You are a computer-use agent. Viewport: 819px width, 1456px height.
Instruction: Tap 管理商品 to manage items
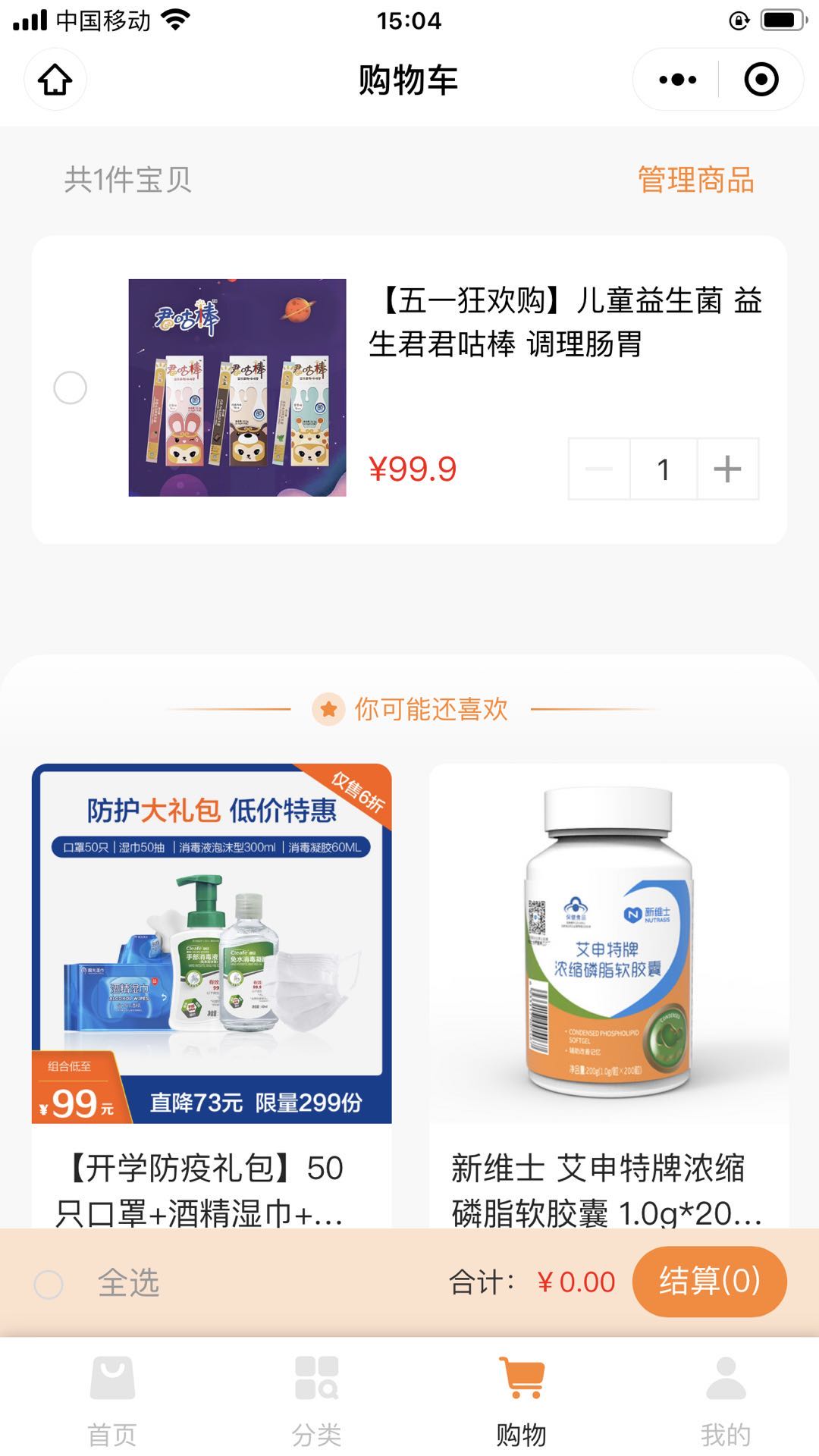pyautogui.click(x=695, y=180)
